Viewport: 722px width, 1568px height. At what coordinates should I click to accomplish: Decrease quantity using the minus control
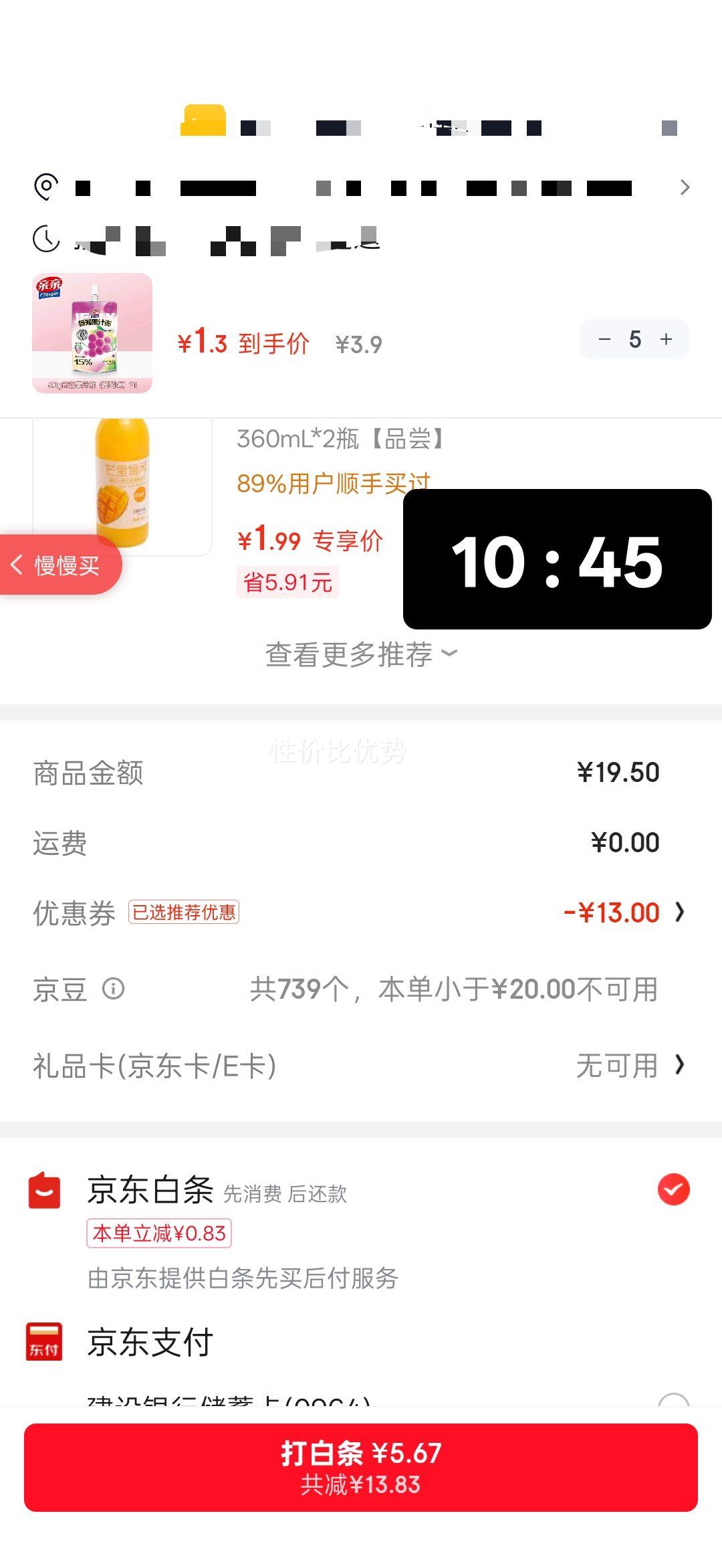[x=604, y=339]
